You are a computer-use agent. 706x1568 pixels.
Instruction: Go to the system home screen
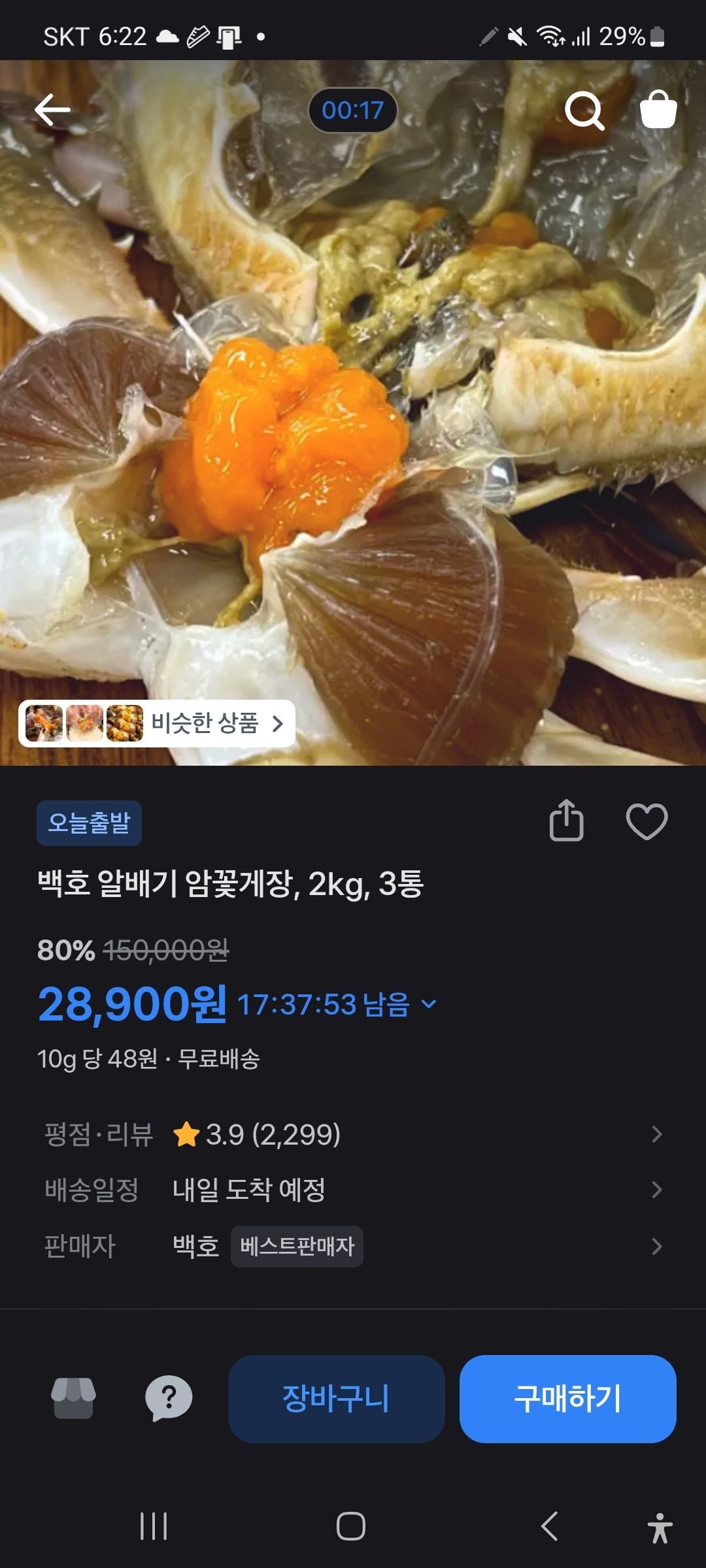351,1526
